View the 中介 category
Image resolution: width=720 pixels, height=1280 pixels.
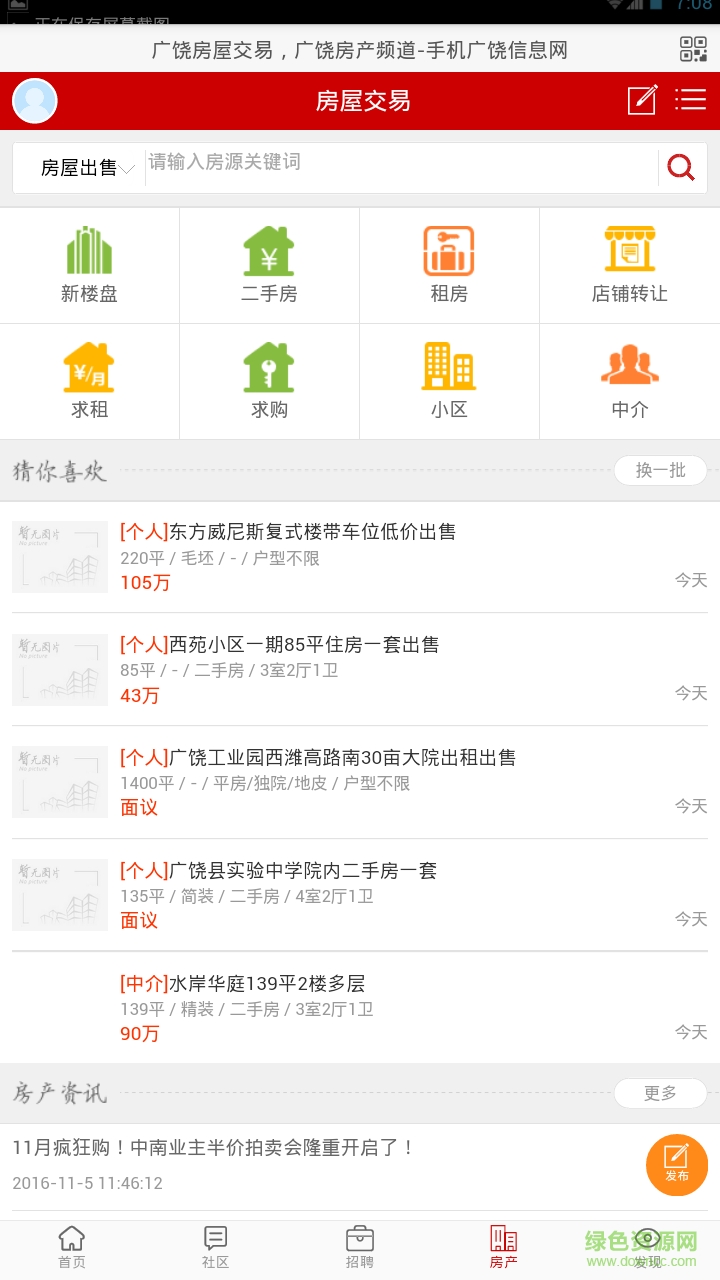tap(629, 381)
